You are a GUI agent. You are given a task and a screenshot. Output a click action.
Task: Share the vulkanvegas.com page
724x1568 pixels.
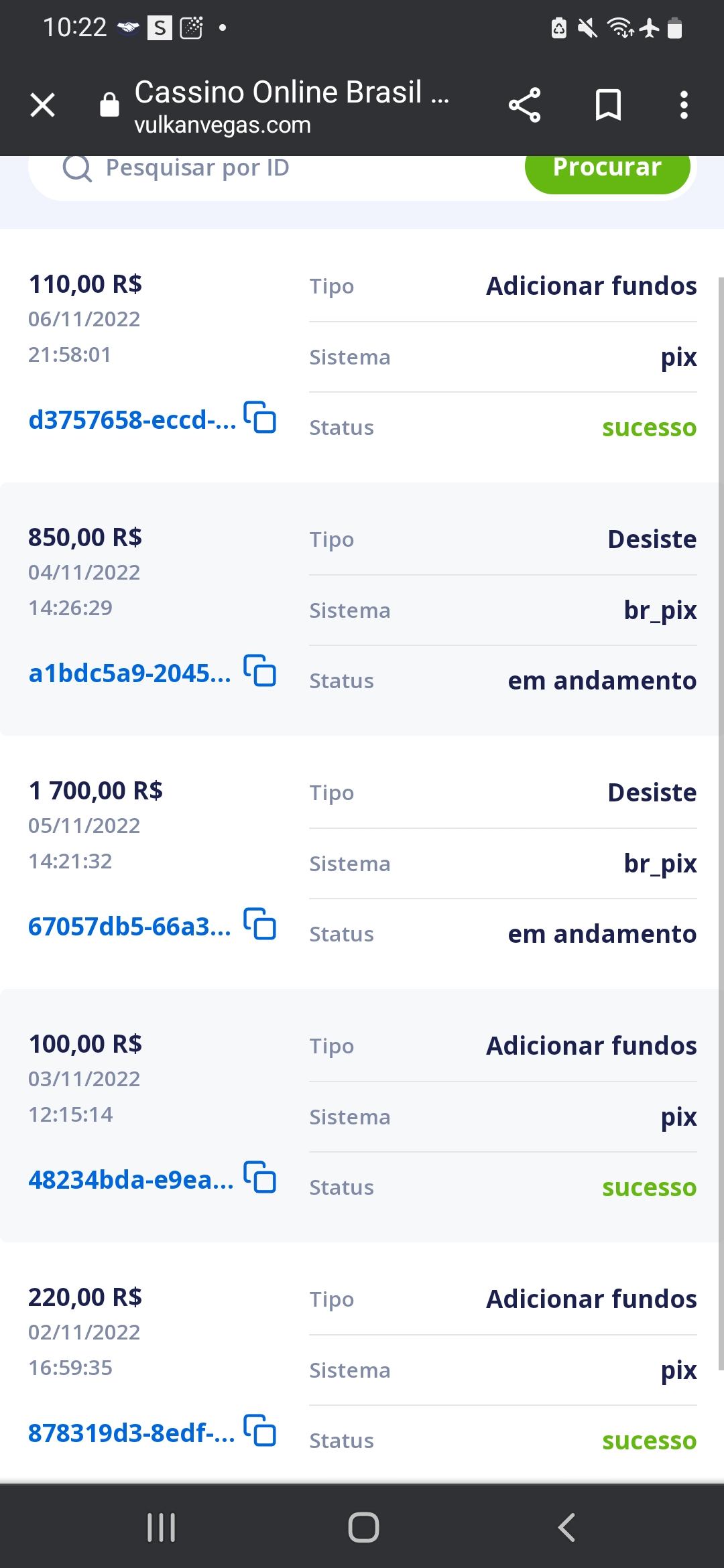(524, 105)
